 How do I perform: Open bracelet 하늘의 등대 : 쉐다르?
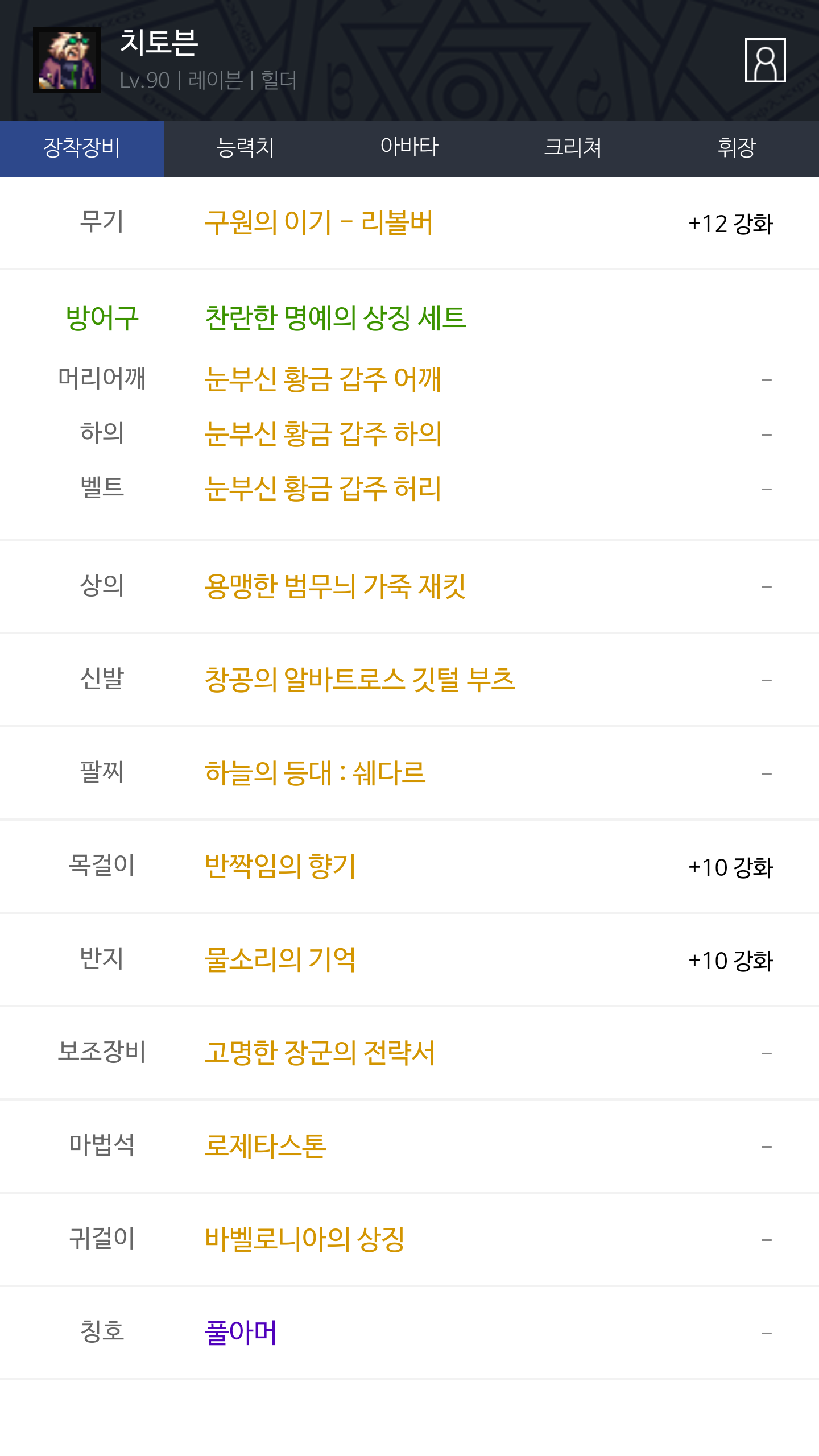315,773
